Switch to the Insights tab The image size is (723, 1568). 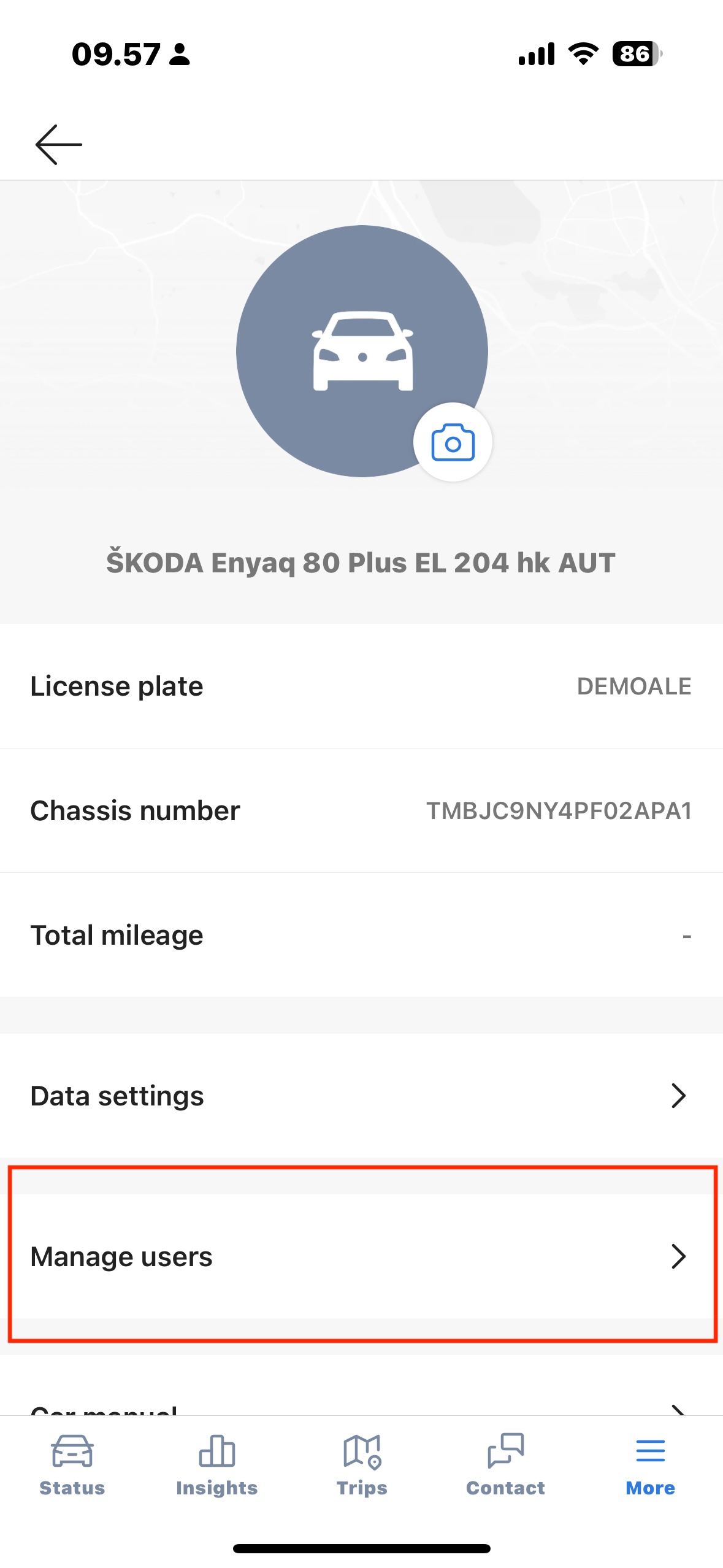tap(216, 1465)
